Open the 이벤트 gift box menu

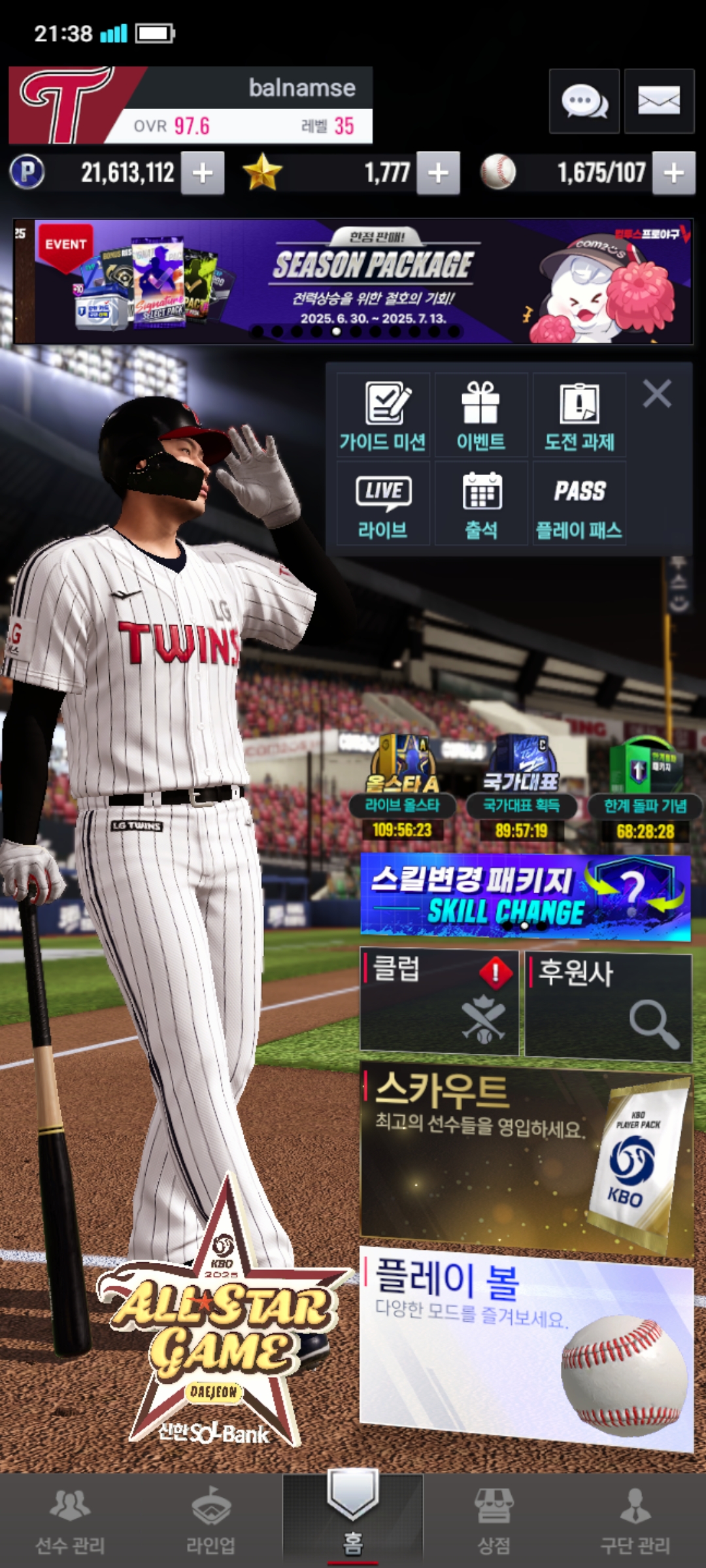481,416
